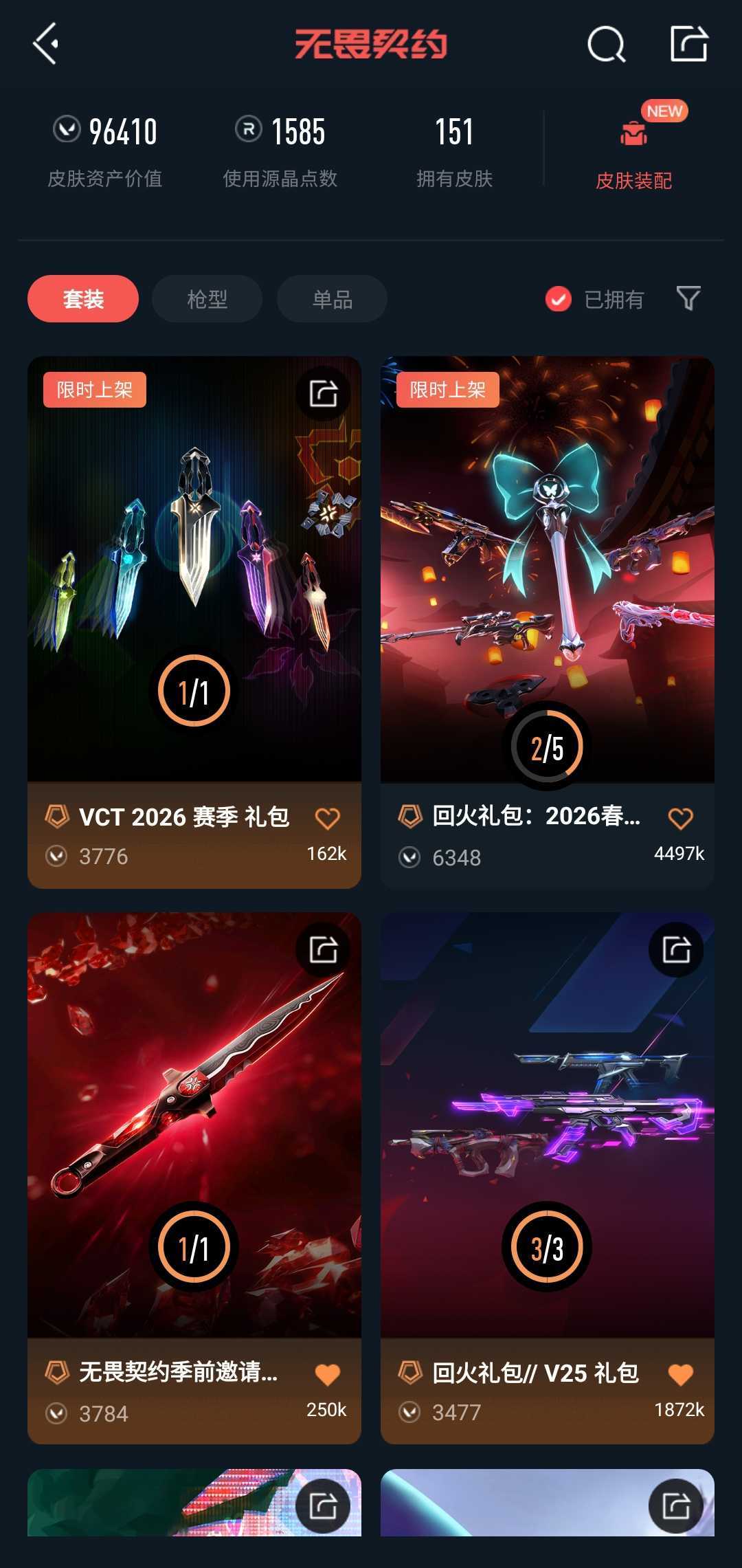Switch to the 枪型 tab
The image size is (742, 1568).
(x=207, y=299)
